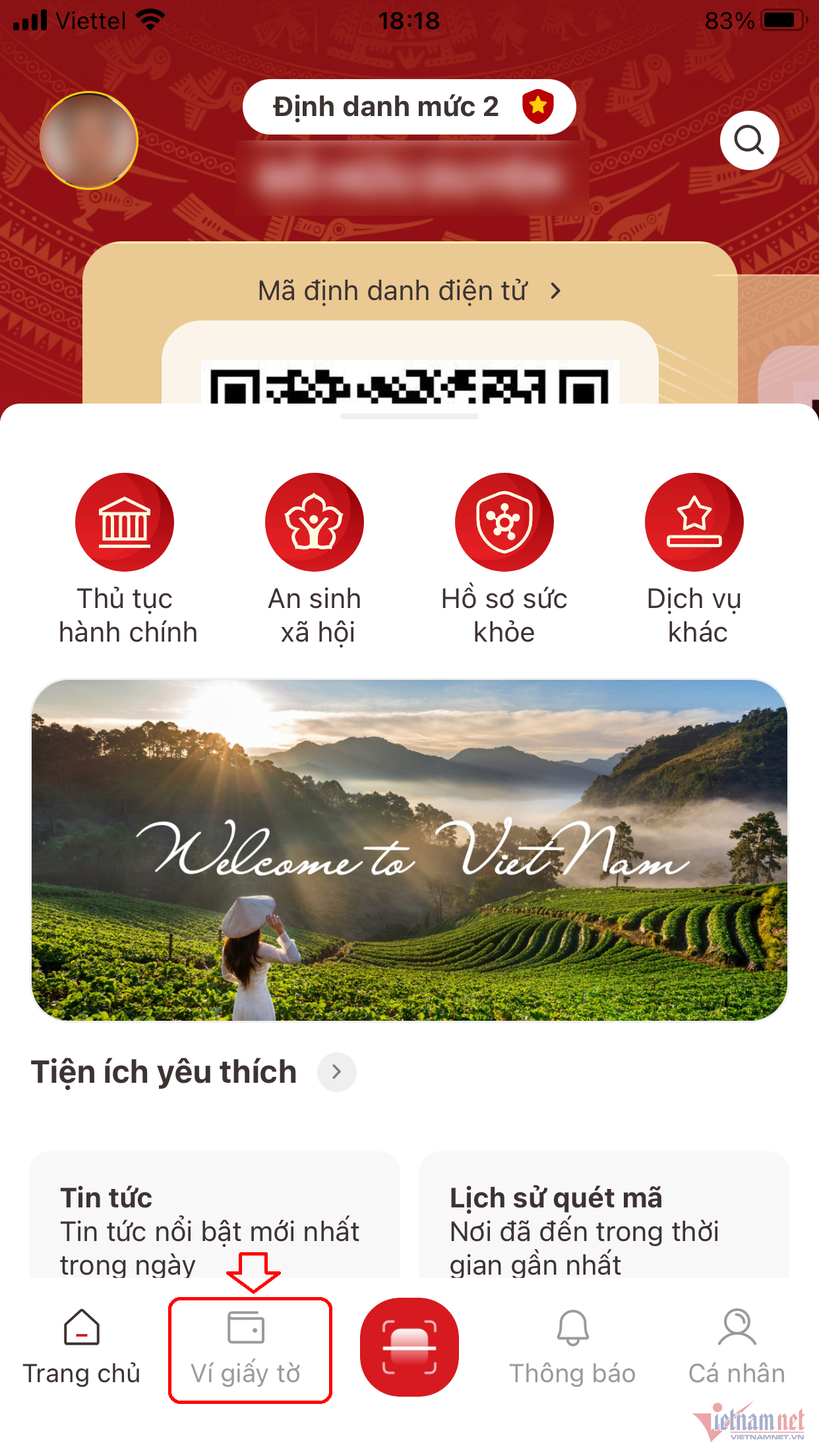Tap the profile avatar picture
Viewport: 819px width, 1456px height.
click(x=89, y=140)
